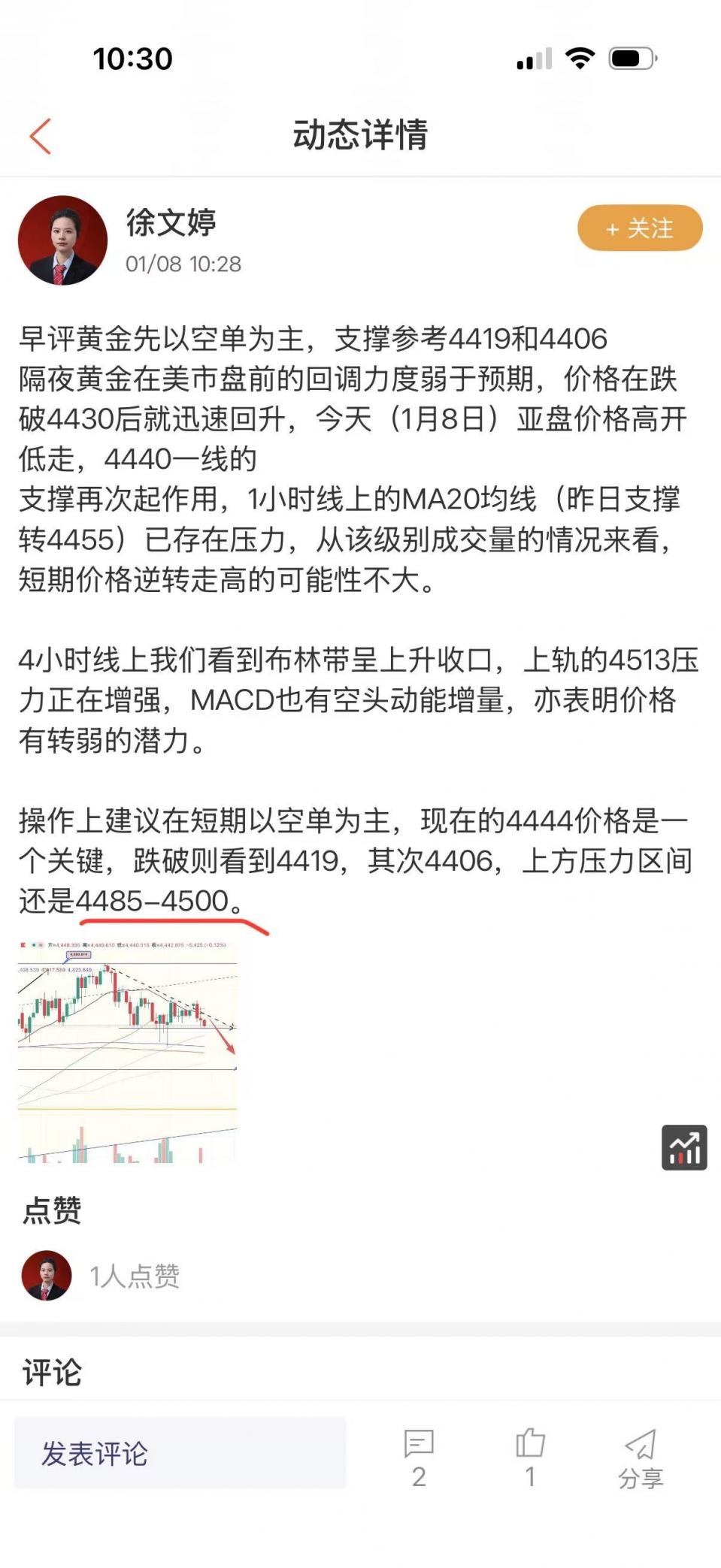The width and height of the screenshot is (721, 1568).
Task: Open the floating market chart icon
Action: [x=683, y=1147]
